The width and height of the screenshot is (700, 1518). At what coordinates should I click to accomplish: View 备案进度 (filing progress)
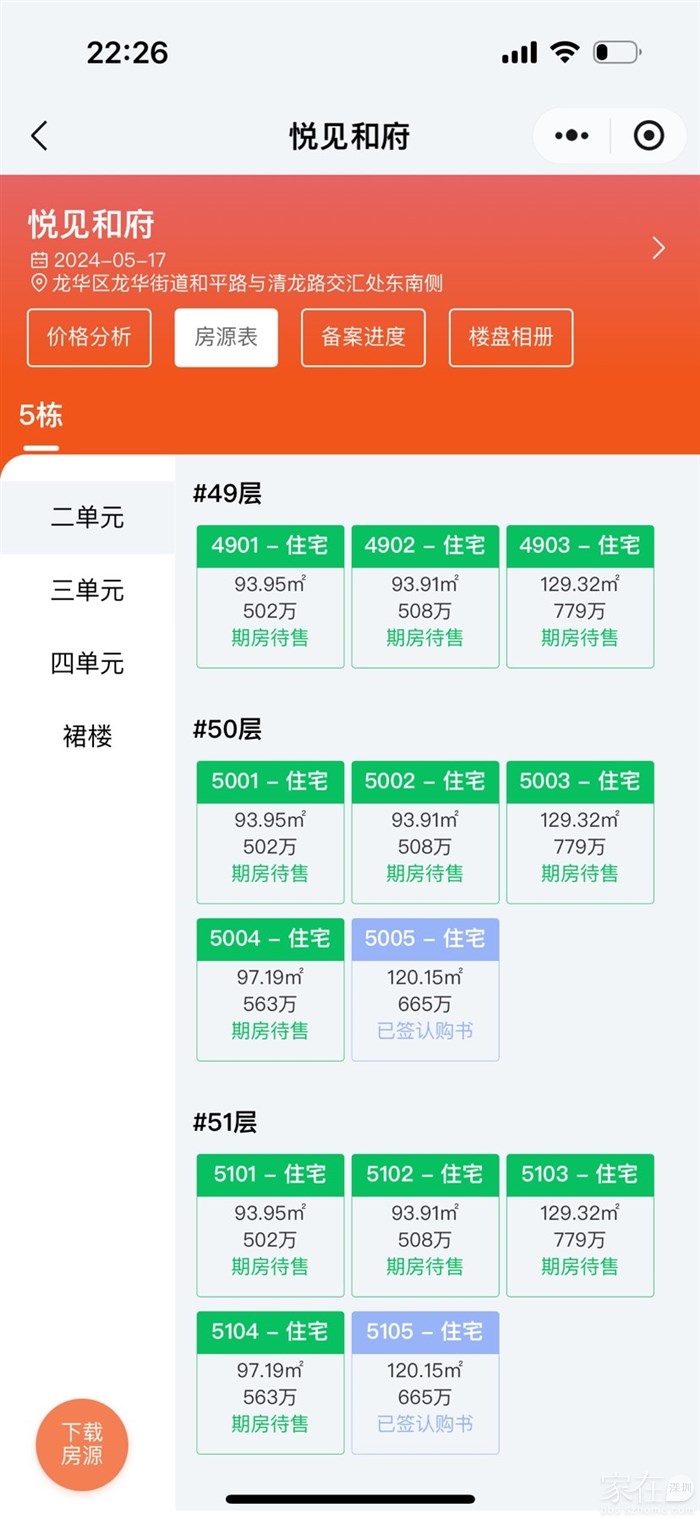pos(363,337)
